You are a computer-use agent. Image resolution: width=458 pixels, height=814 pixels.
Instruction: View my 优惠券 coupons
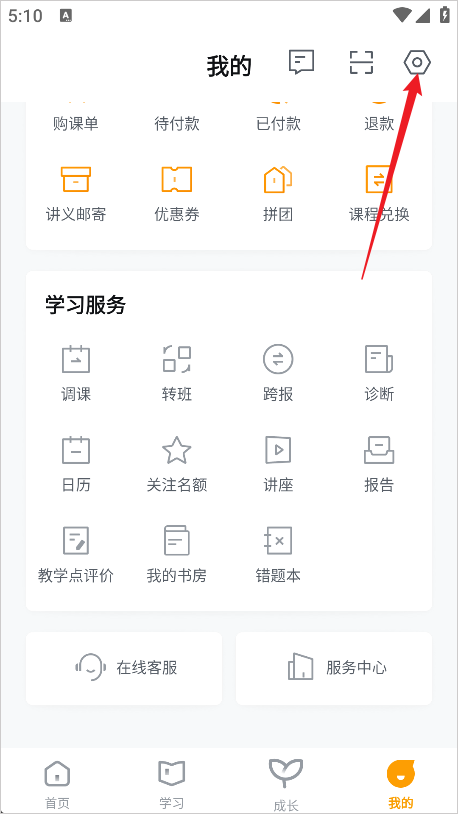177,194
